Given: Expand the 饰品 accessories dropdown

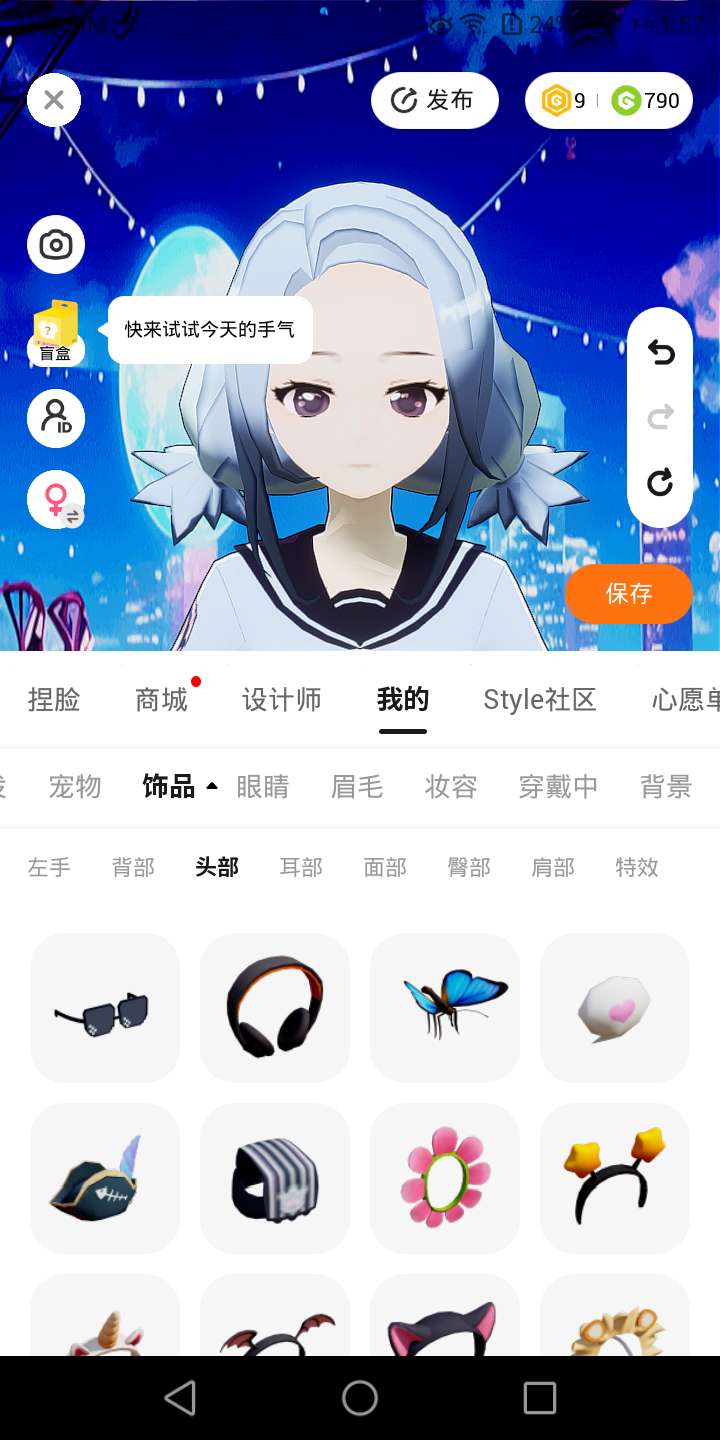Looking at the screenshot, I should point(180,787).
